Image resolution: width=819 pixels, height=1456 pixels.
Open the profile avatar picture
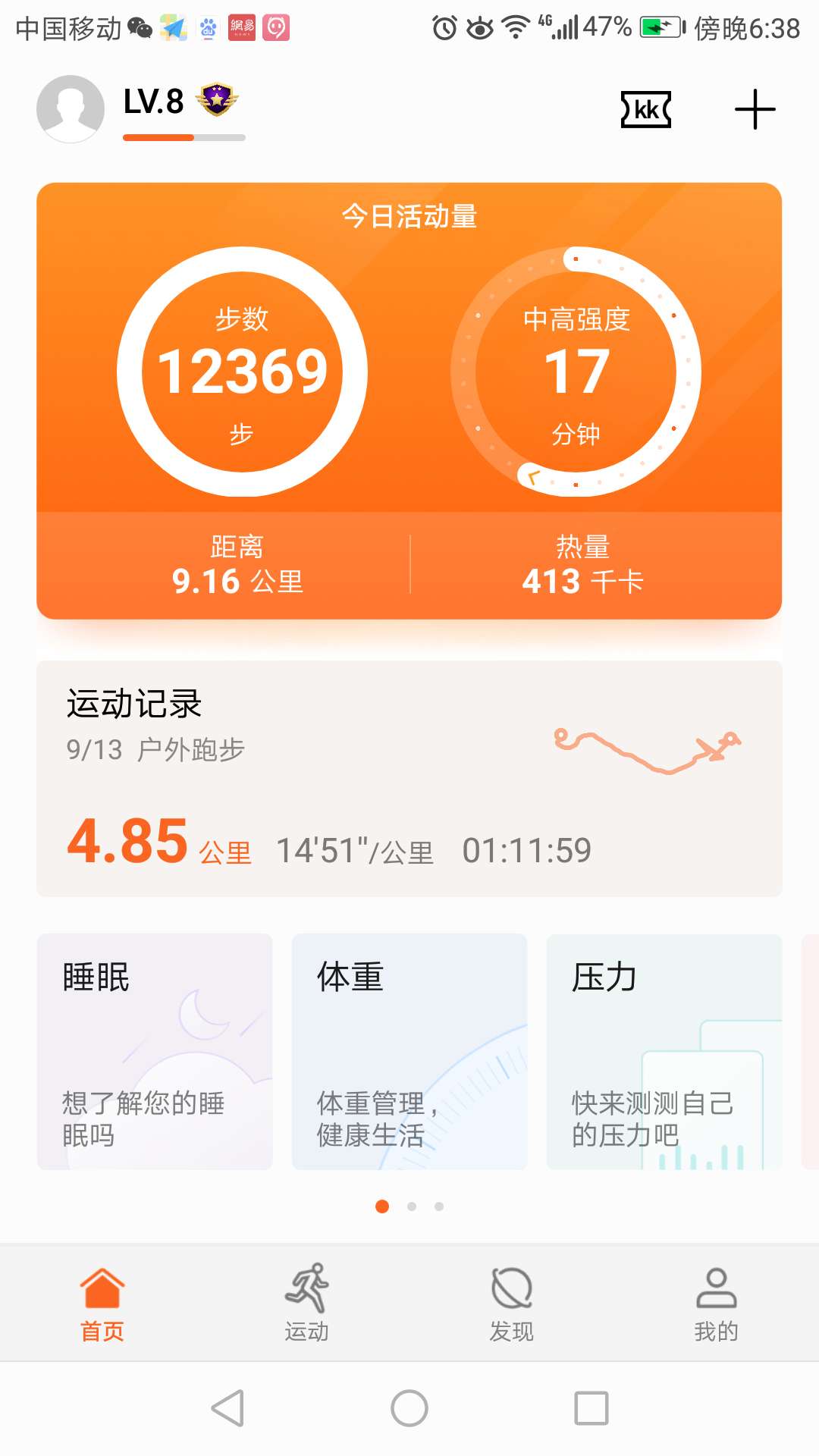coord(70,108)
